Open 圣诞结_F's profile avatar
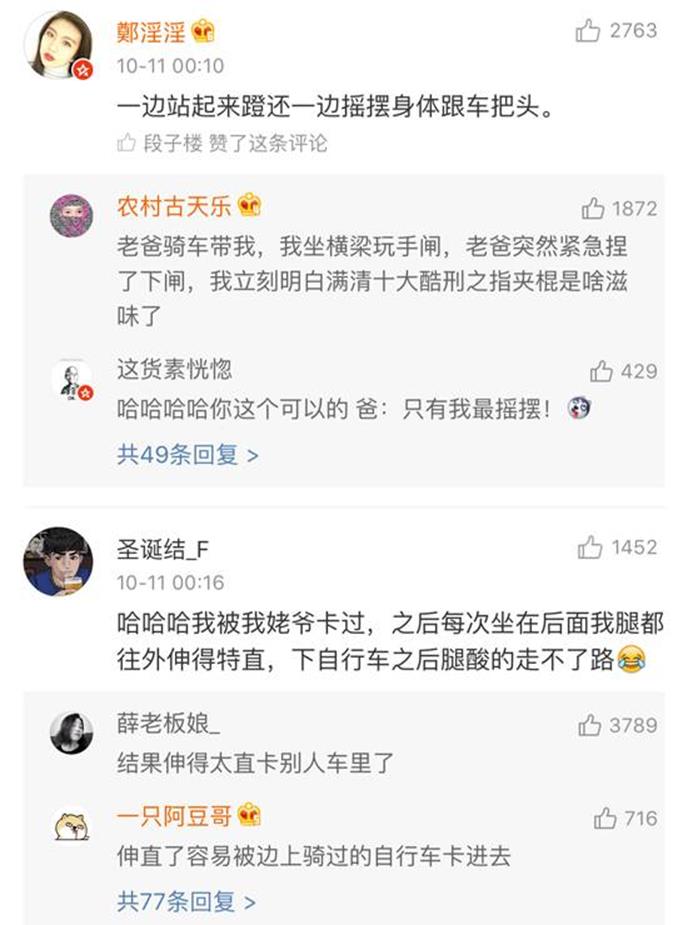The image size is (688, 925). click(x=57, y=561)
